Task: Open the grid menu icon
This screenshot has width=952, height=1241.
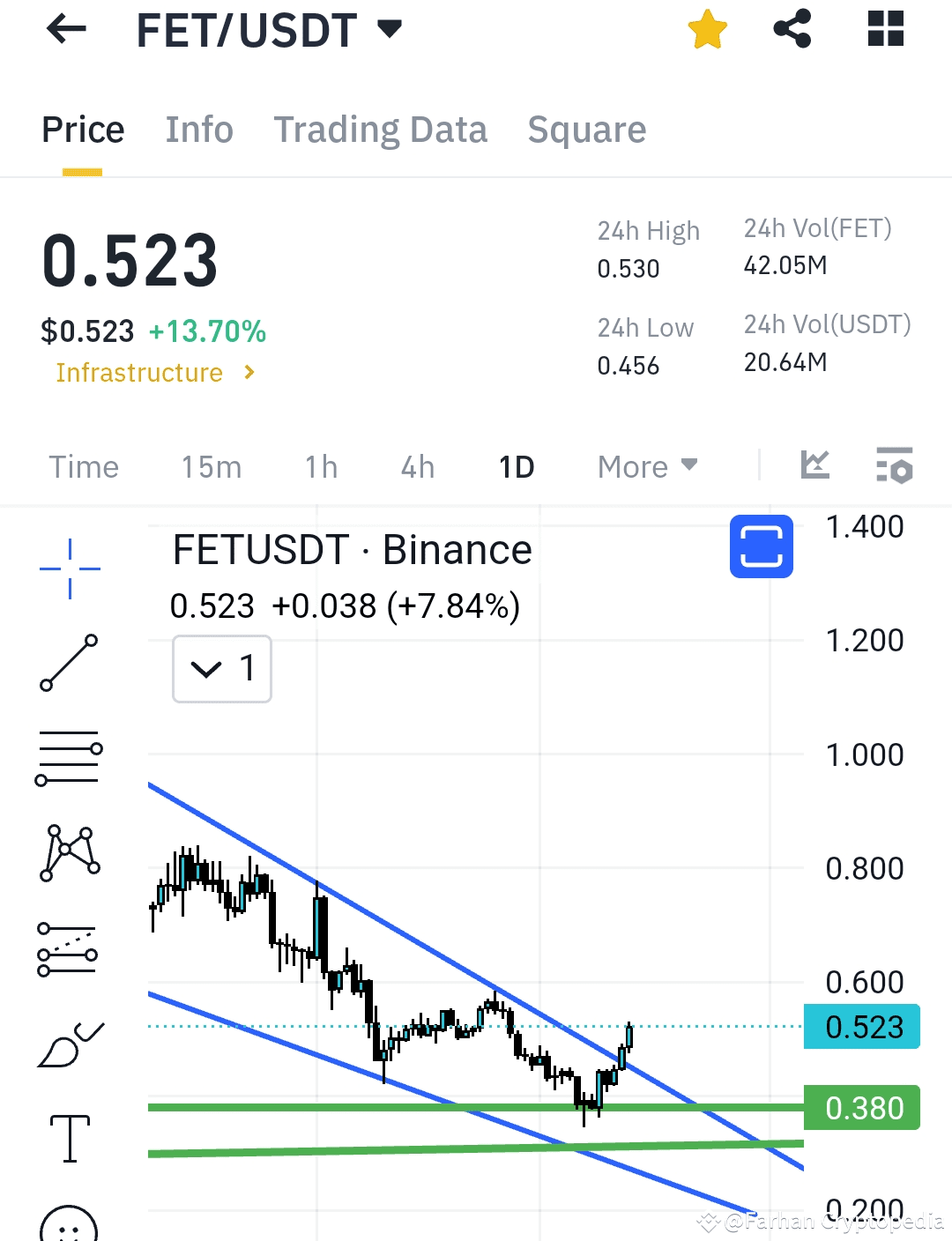Action: (885, 29)
